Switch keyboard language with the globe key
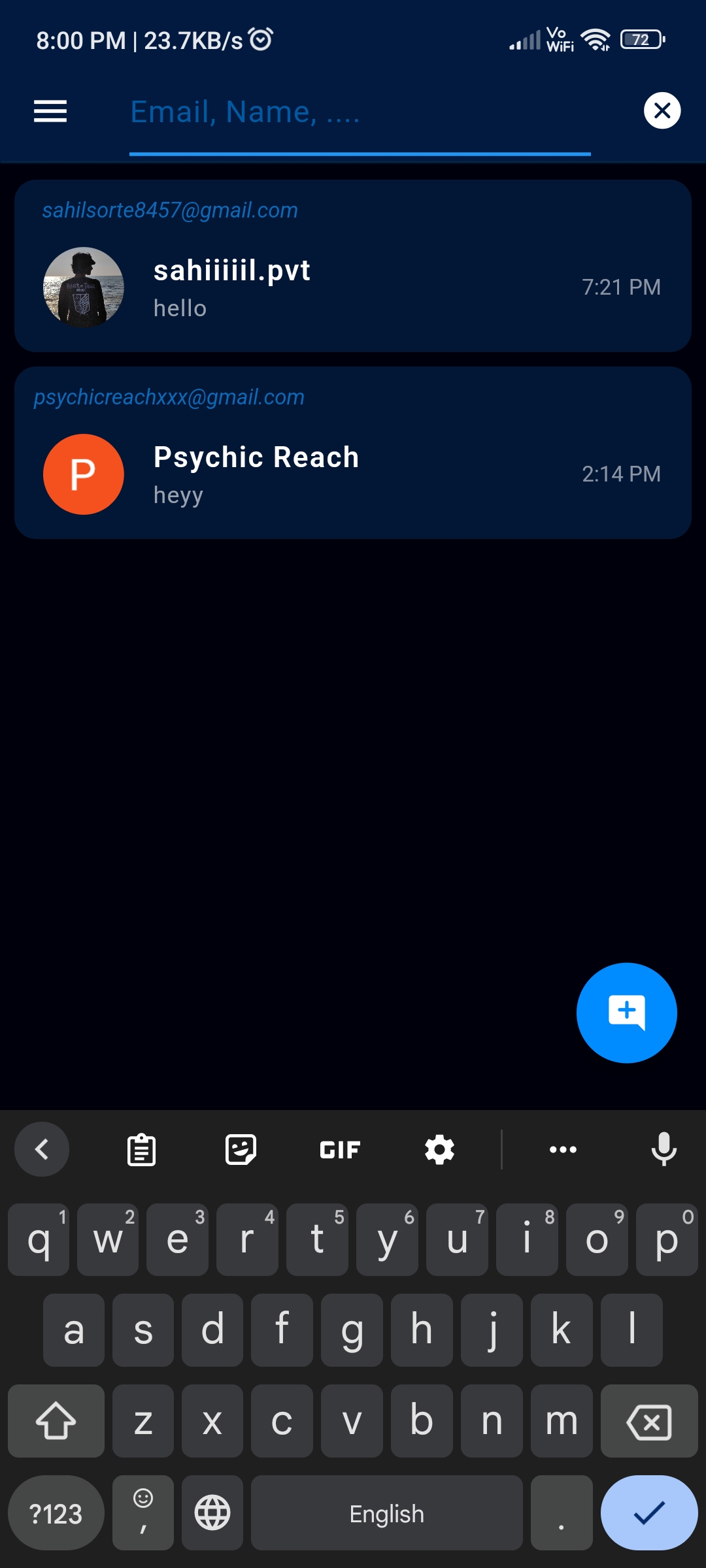Viewport: 706px width, 1568px height. 212,1513
